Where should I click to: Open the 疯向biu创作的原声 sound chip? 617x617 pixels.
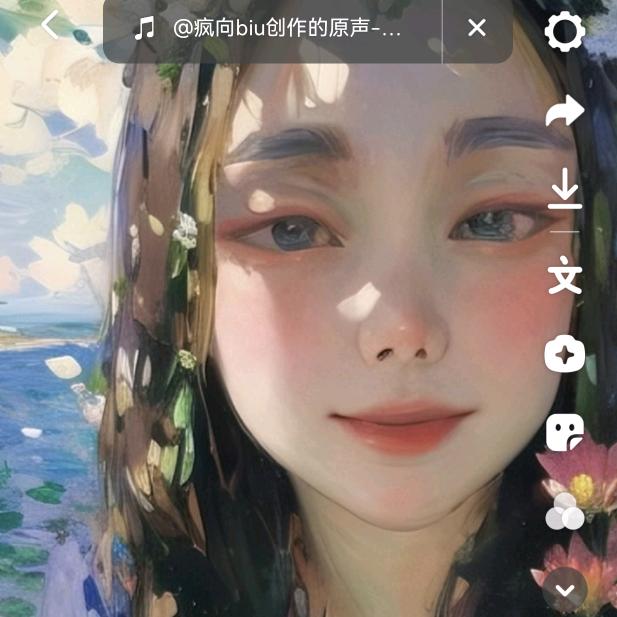270,28
